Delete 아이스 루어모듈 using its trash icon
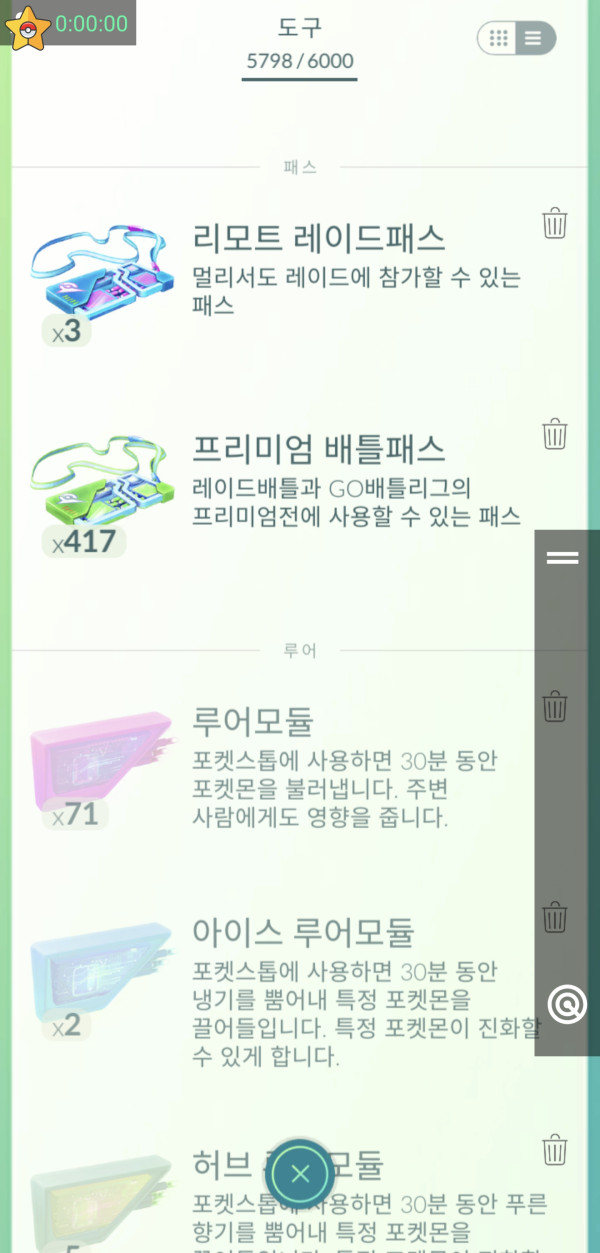Viewport: 600px width, 1253px height. click(554, 916)
